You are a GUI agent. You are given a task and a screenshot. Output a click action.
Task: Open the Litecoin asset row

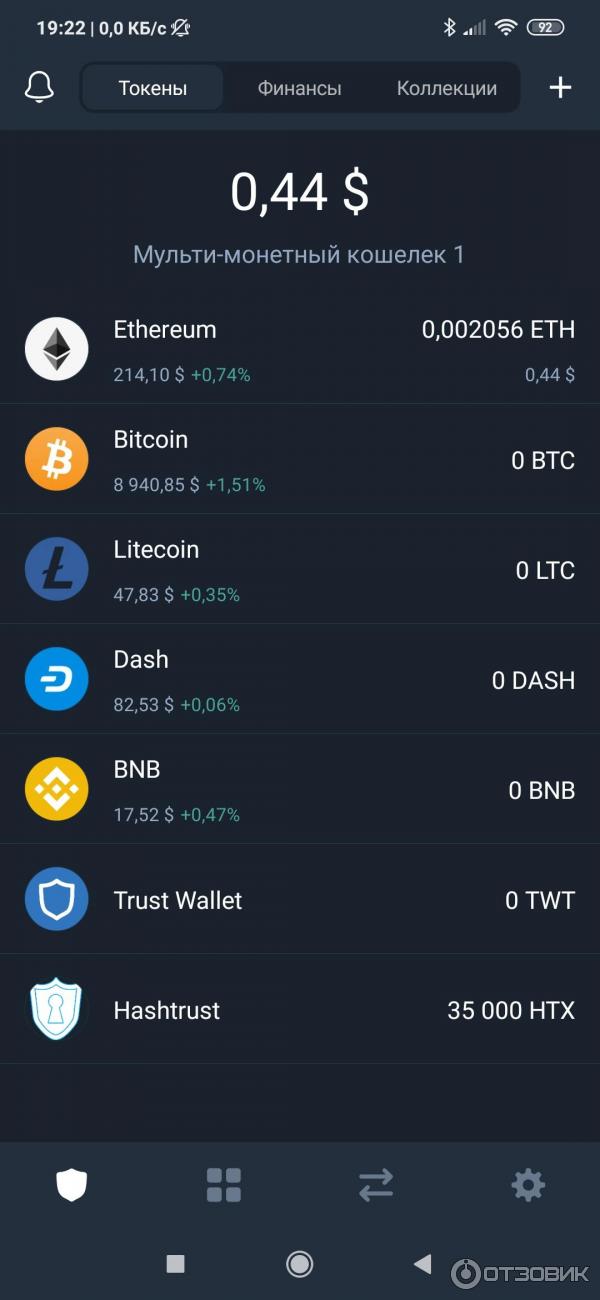click(300, 570)
